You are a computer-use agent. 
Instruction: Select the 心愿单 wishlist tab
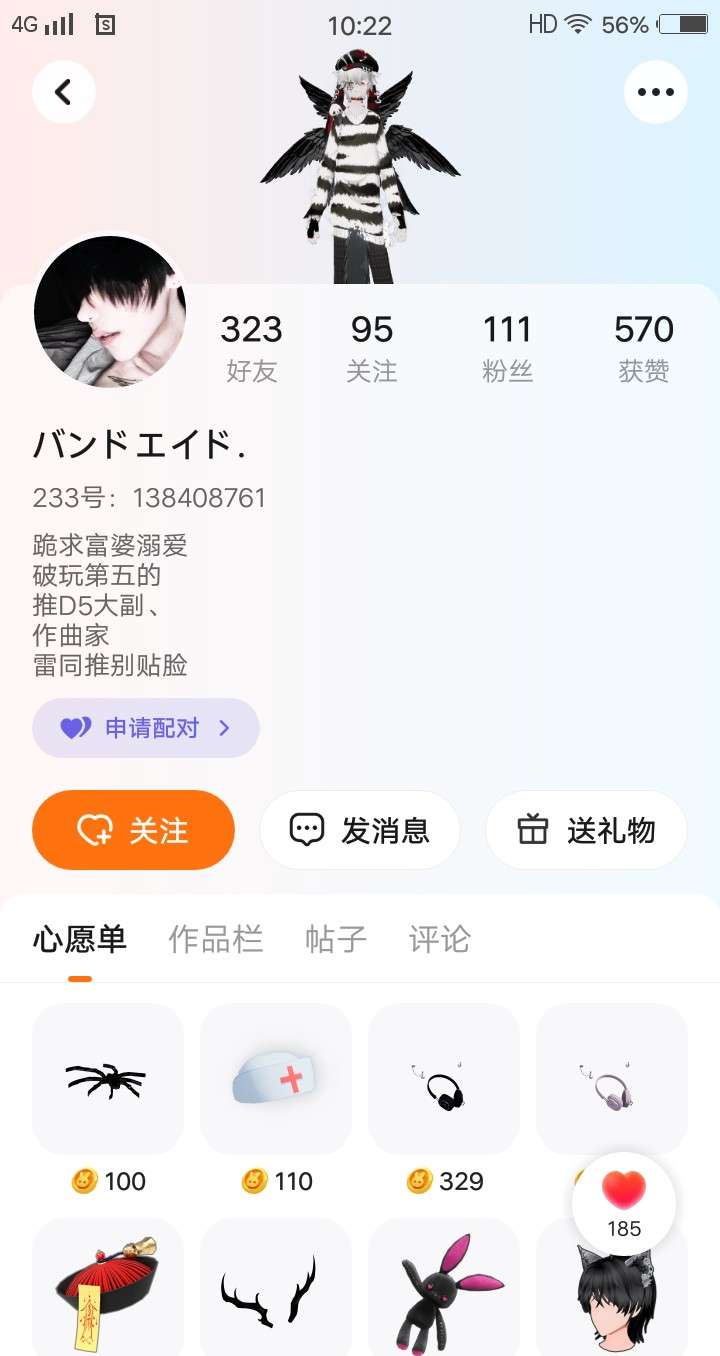pyautogui.click(x=80, y=939)
